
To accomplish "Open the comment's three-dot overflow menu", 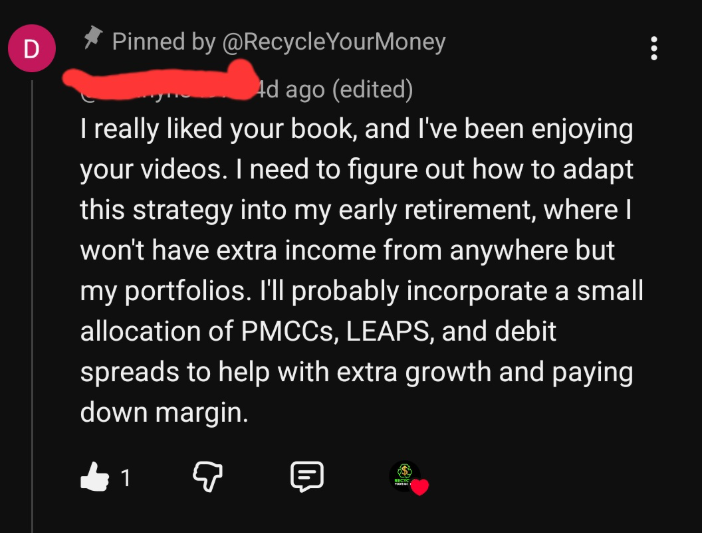I will tap(654, 48).
